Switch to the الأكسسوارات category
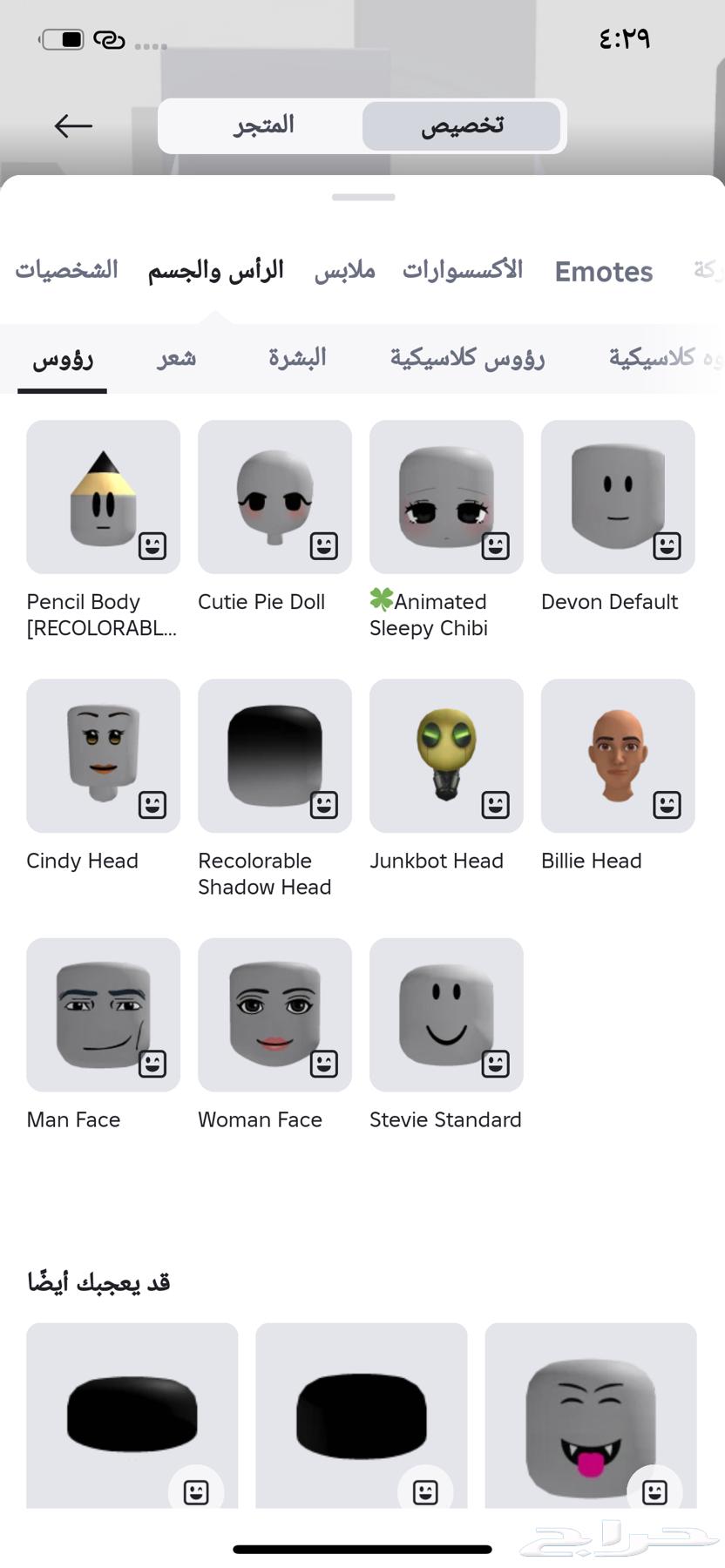 click(462, 270)
